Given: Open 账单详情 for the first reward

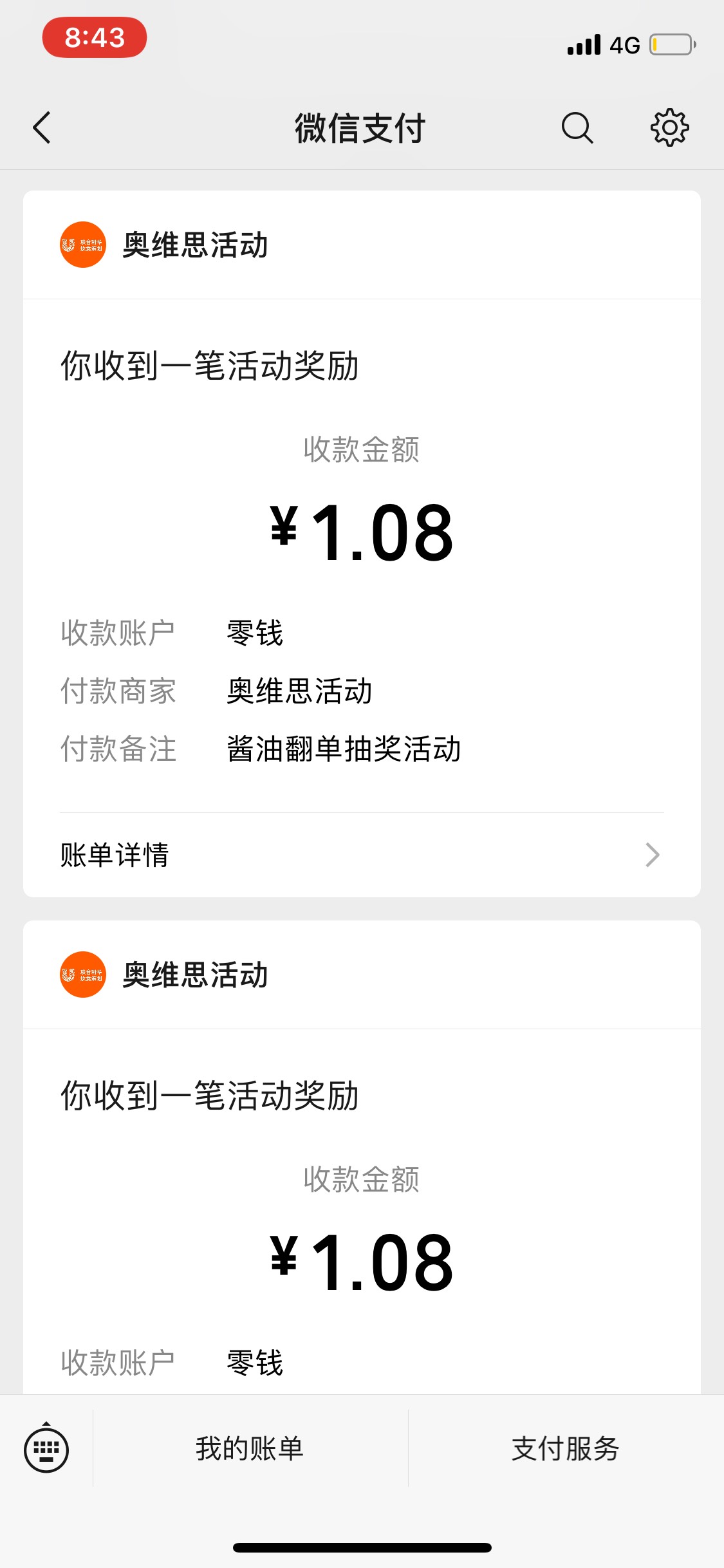Looking at the screenshot, I should pos(362,855).
